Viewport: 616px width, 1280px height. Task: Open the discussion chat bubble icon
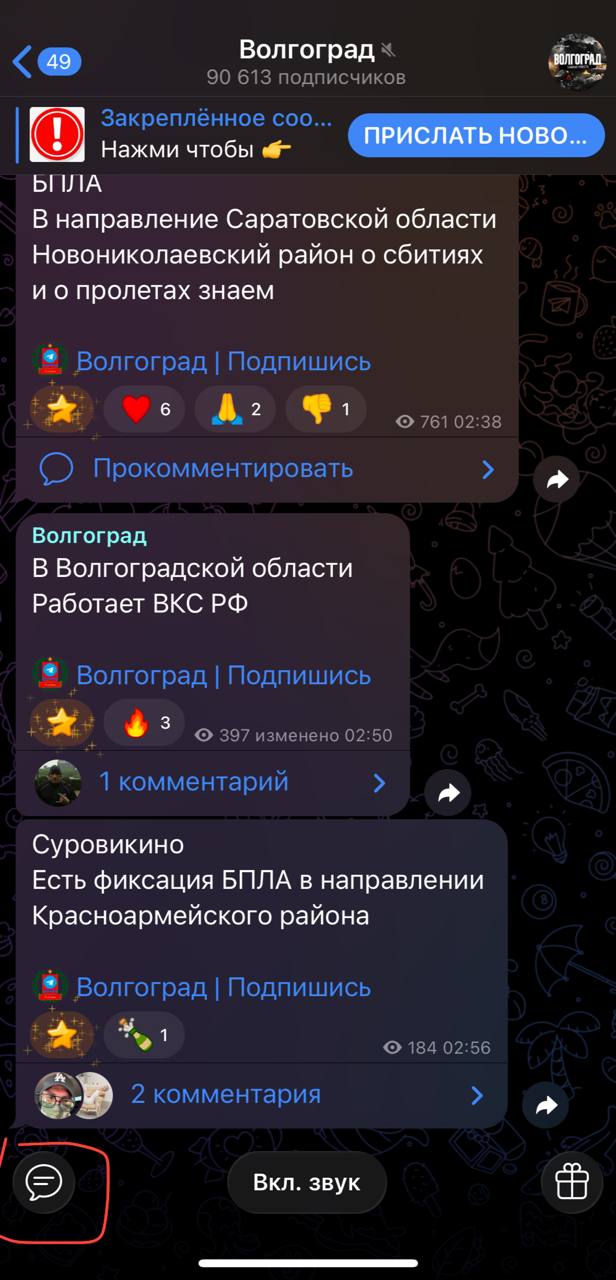[43, 1183]
